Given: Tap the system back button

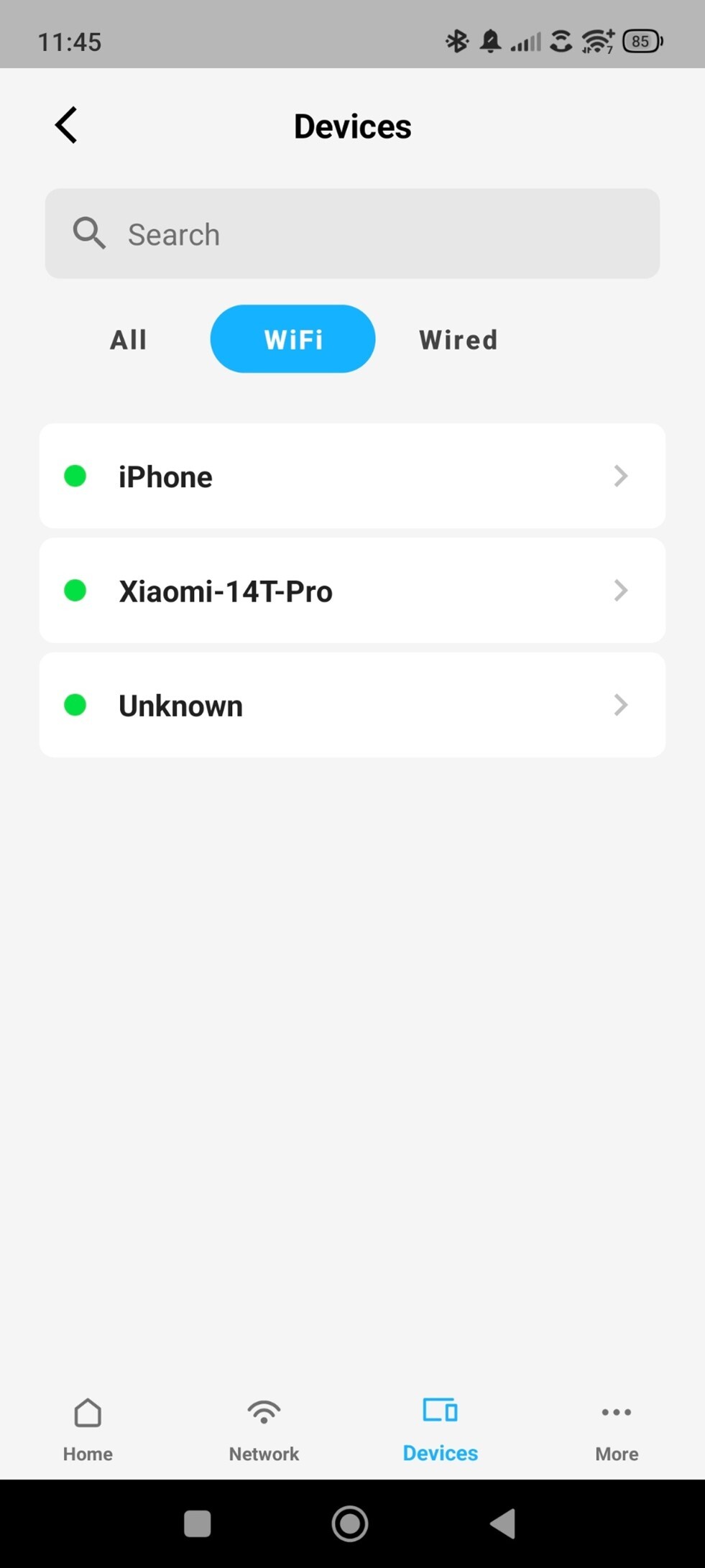Looking at the screenshot, I should click(x=503, y=1523).
